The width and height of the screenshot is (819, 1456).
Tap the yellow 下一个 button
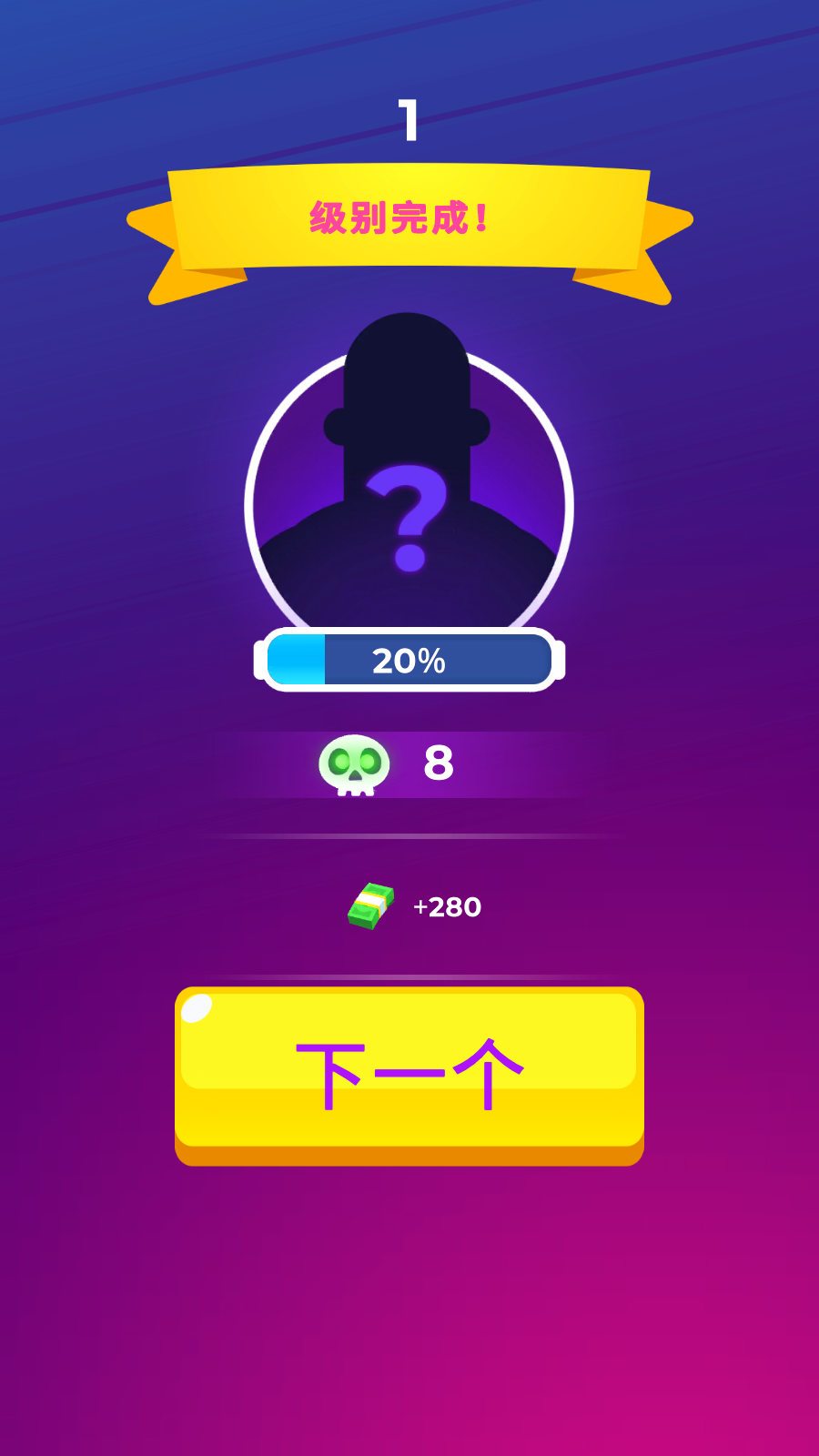point(409,1072)
